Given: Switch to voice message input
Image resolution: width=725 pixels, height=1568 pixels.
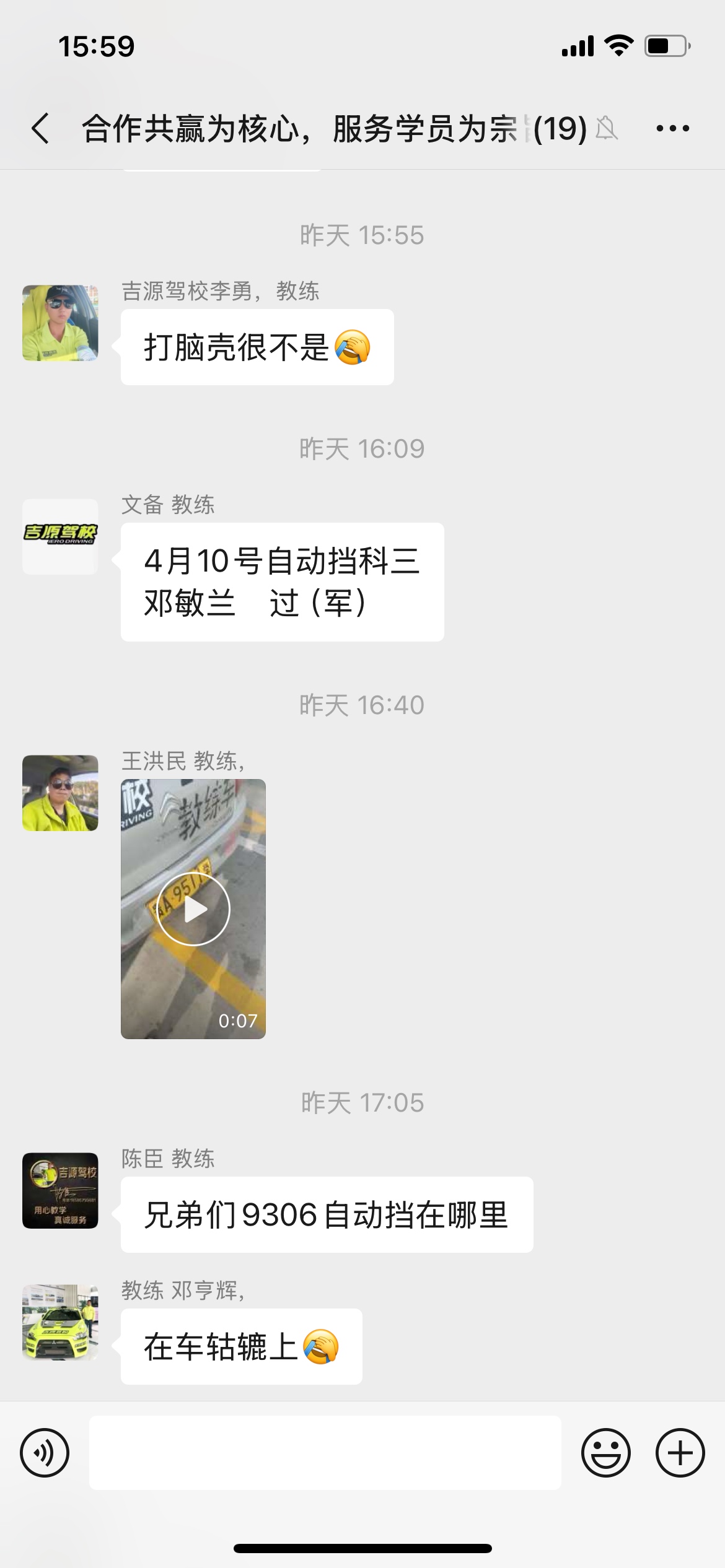Looking at the screenshot, I should [x=45, y=1452].
